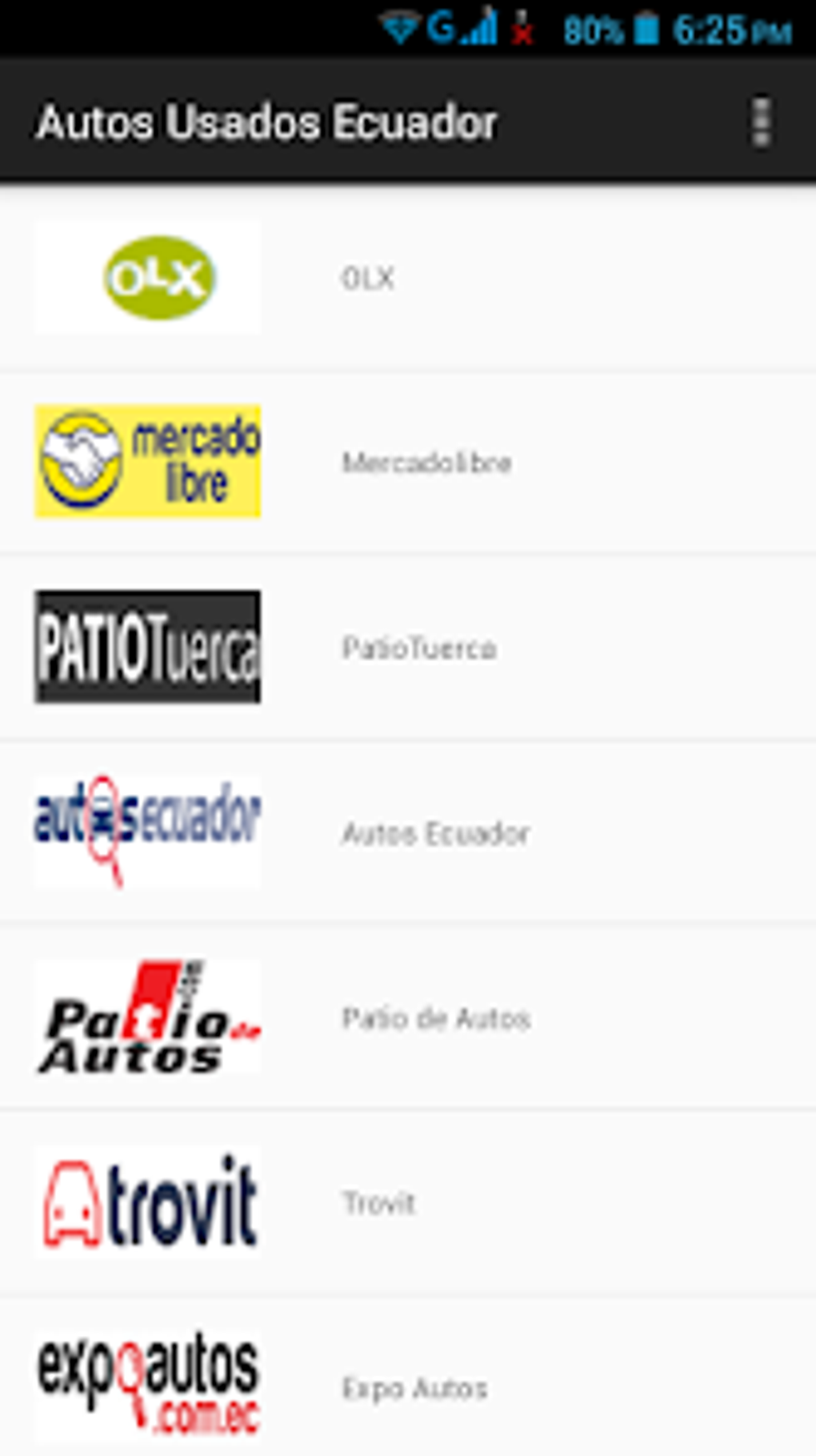Select the Trovit car logo
This screenshot has height=1456, width=816.
[146, 1202]
